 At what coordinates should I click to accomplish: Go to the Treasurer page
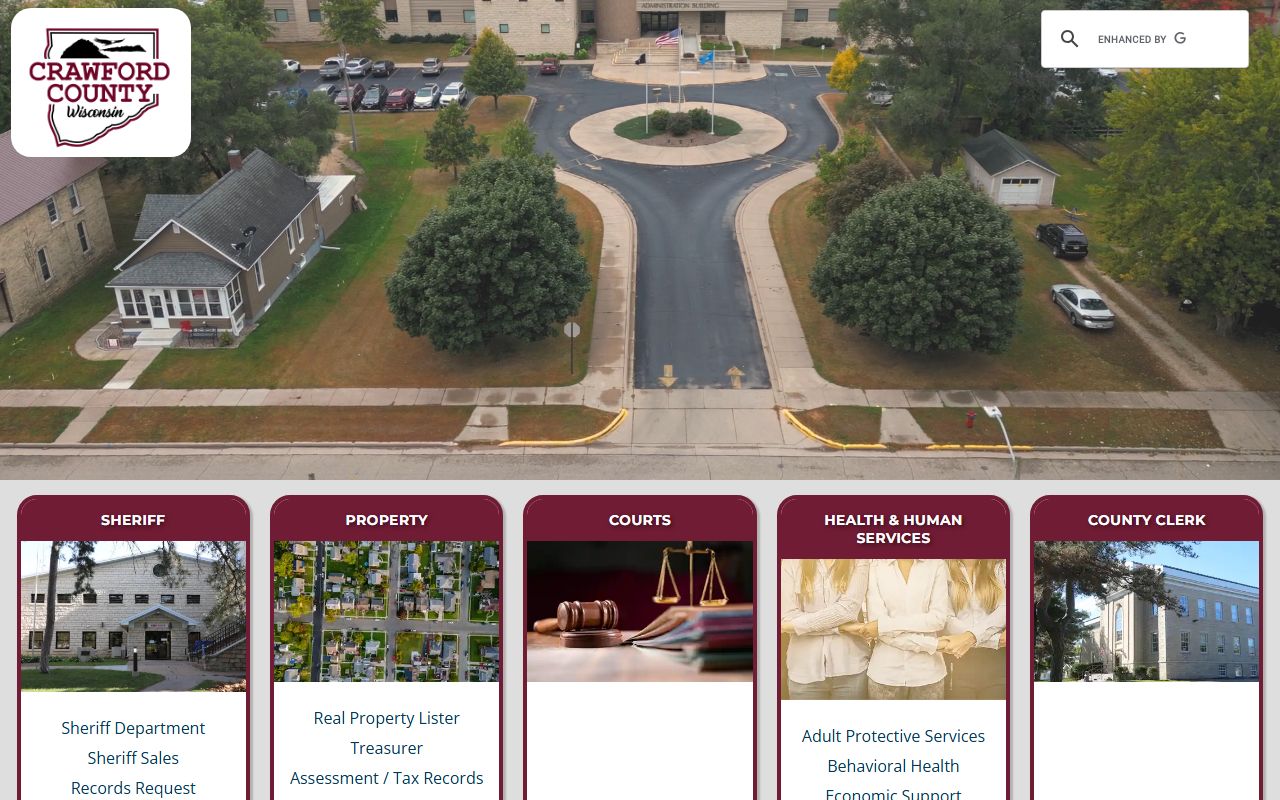pyautogui.click(x=386, y=748)
